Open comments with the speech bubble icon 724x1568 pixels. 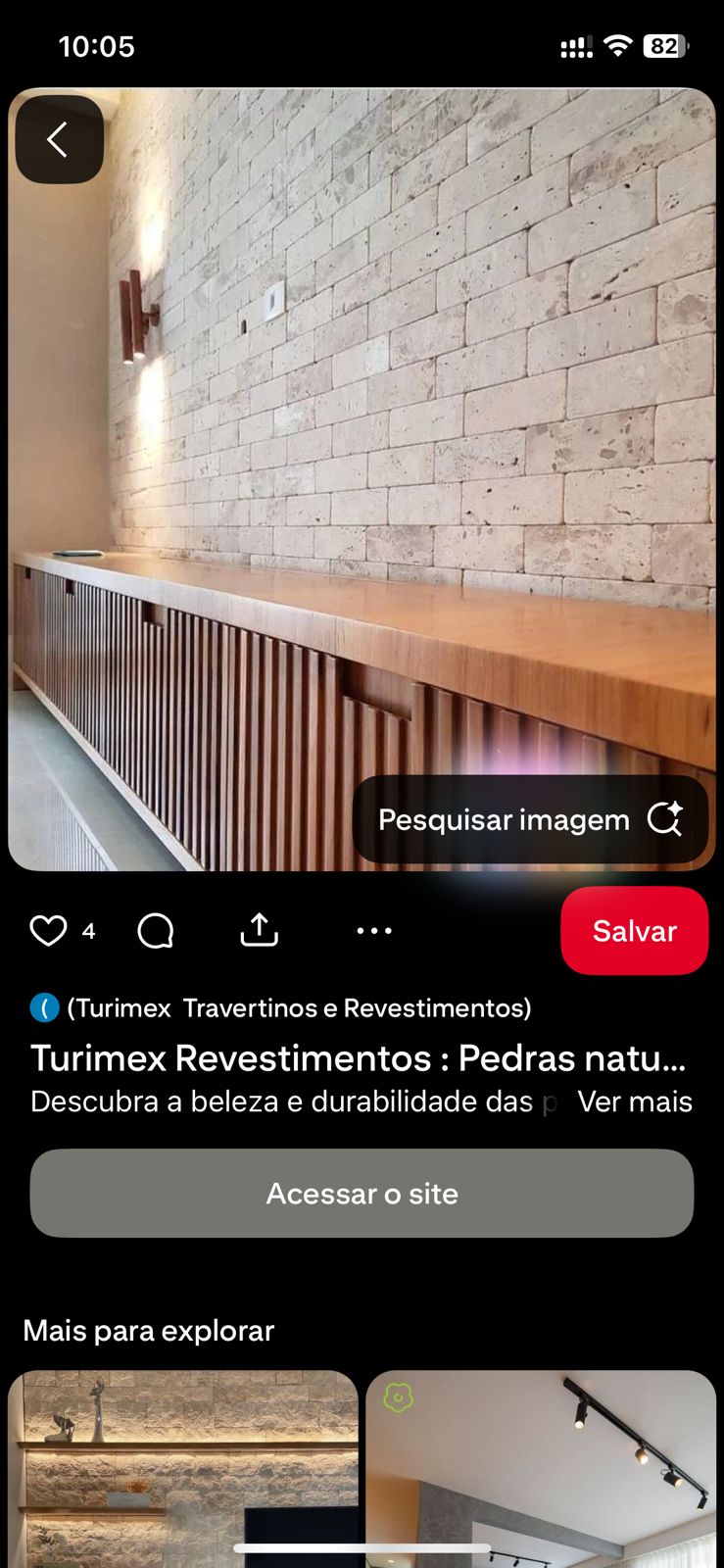[155, 930]
